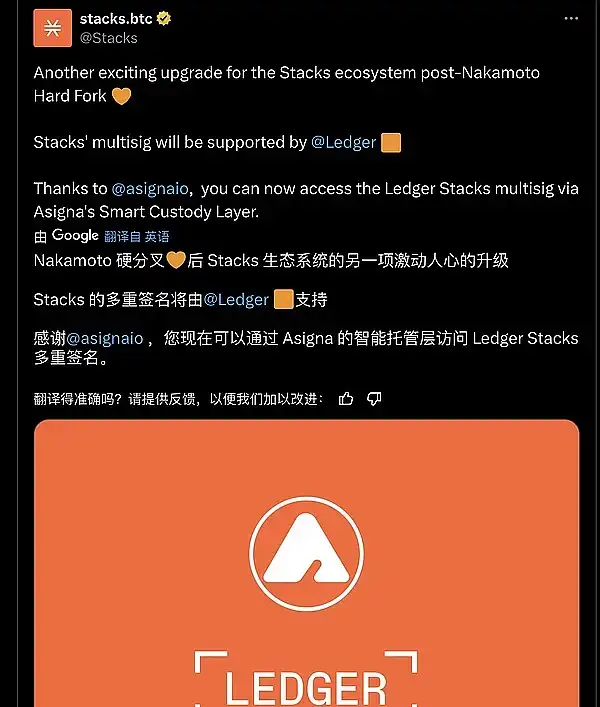The width and height of the screenshot is (600, 707).
Task: Open @asignaio mention in translated text
Action: pyautogui.click(x=105, y=338)
